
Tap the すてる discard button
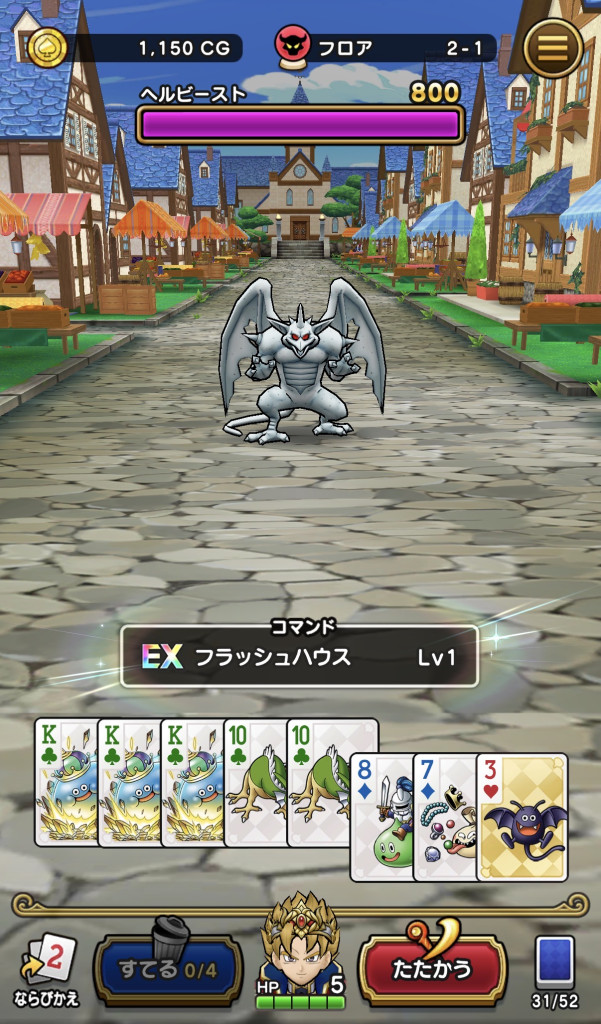coord(169,970)
